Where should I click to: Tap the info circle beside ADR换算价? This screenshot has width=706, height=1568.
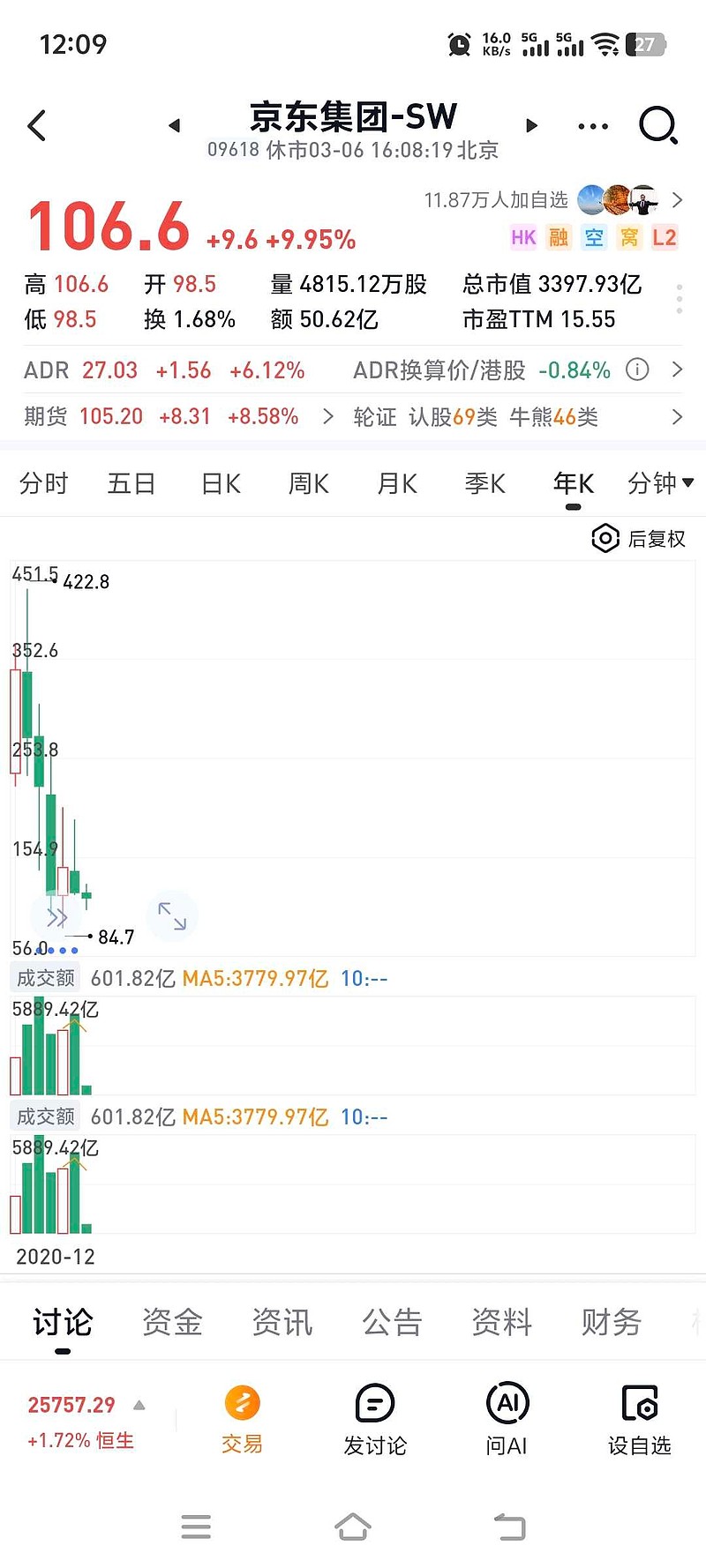coord(637,370)
